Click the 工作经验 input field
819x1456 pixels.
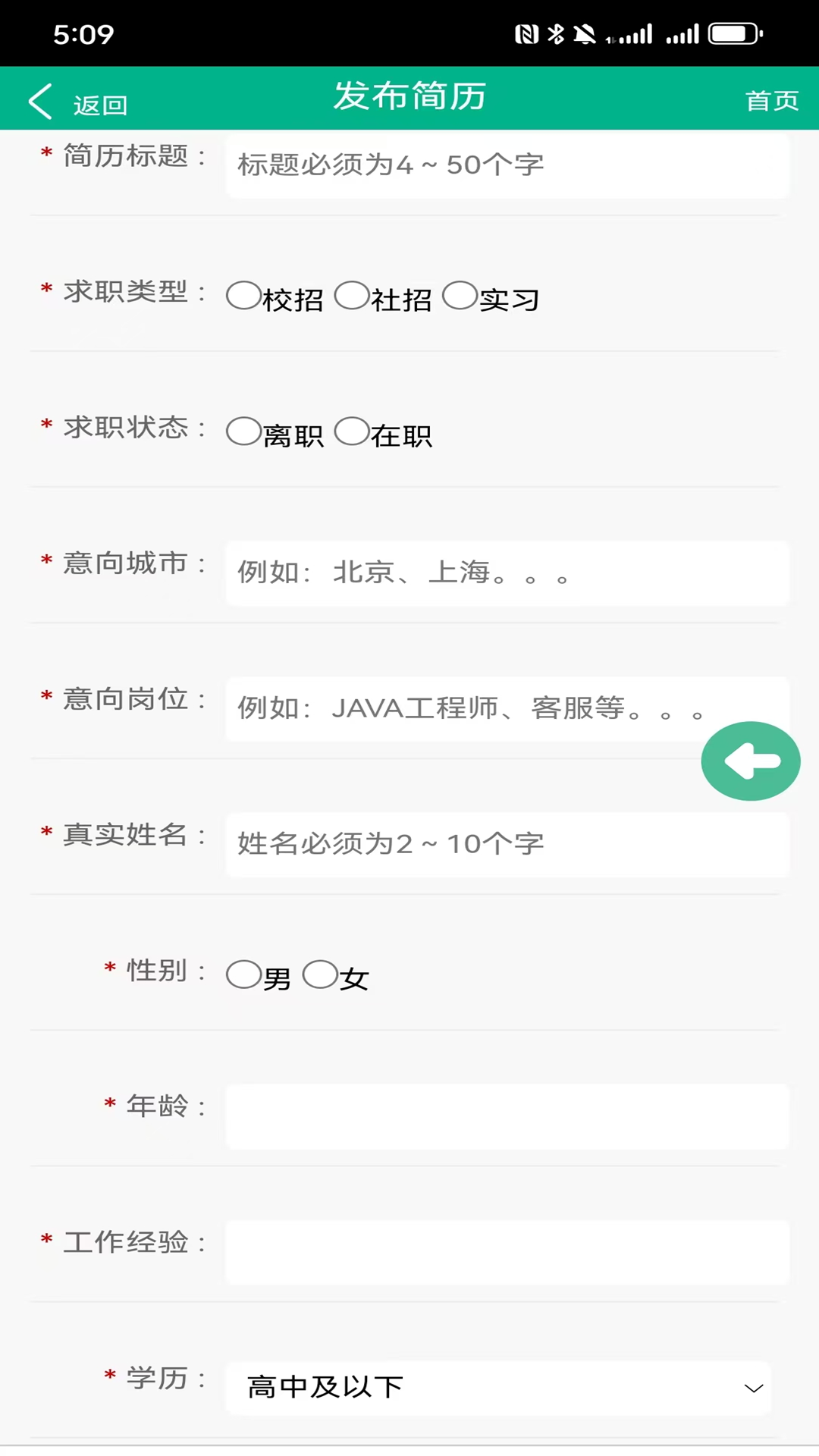tap(508, 1252)
